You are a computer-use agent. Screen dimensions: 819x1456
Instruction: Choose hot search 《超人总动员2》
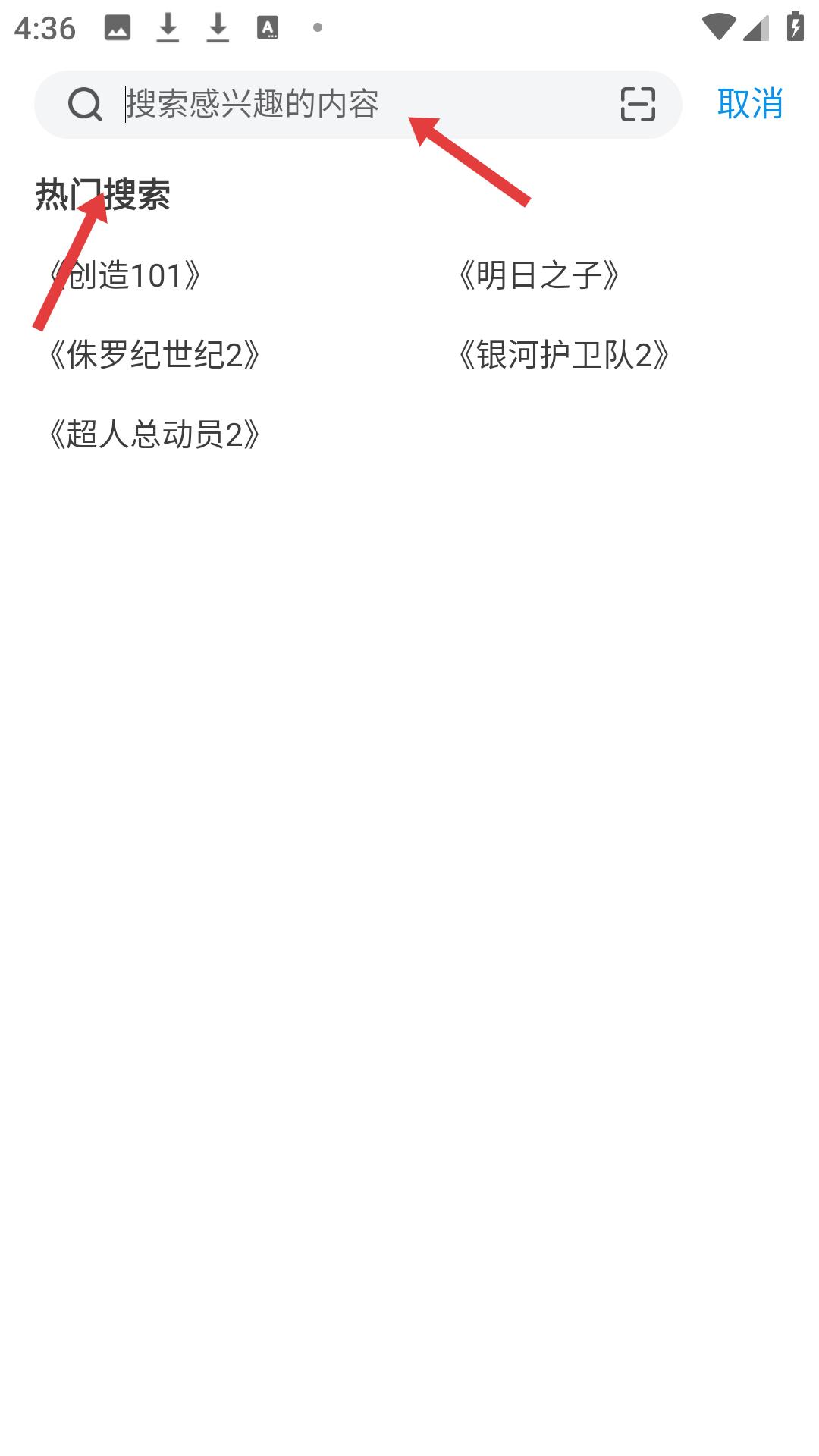point(155,435)
